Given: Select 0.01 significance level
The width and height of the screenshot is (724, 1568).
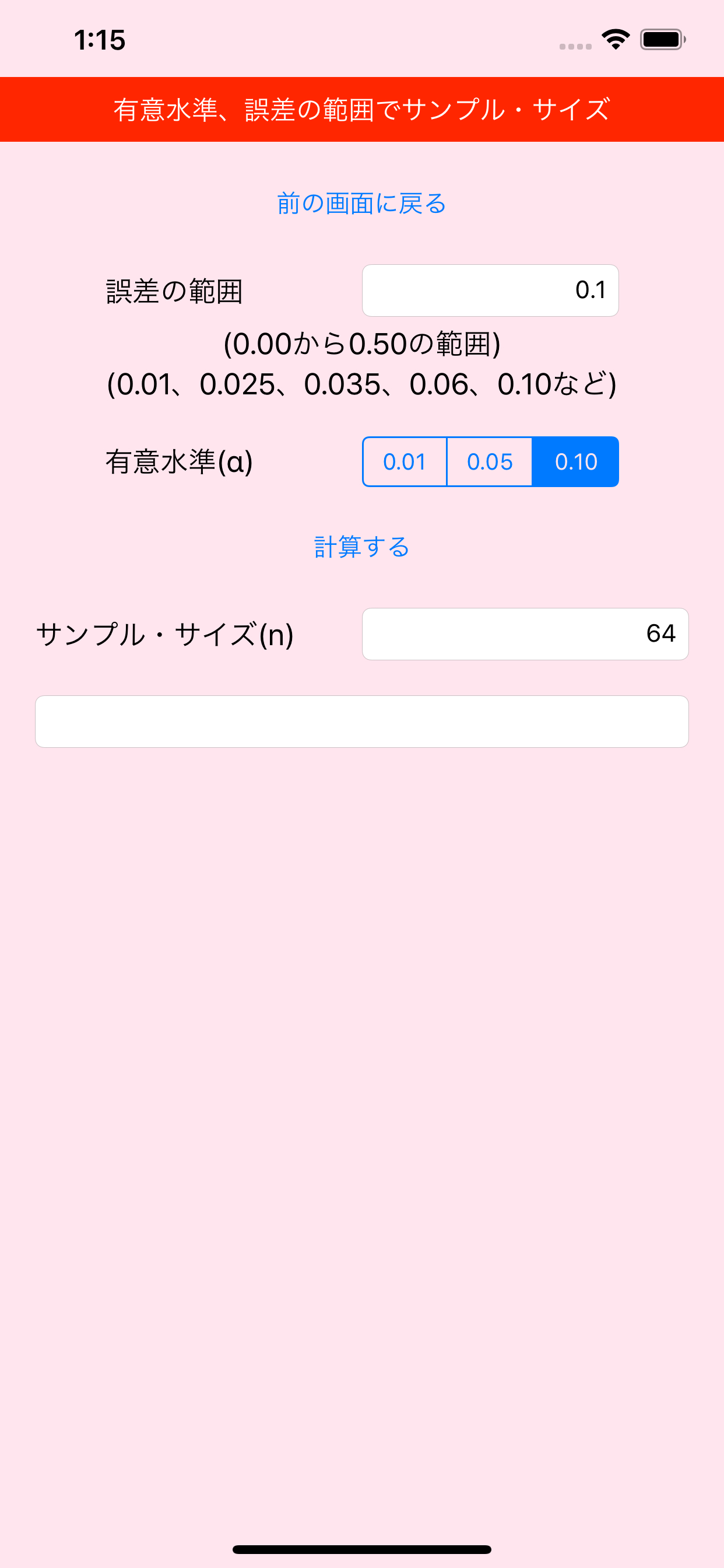Looking at the screenshot, I should click(x=405, y=462).
